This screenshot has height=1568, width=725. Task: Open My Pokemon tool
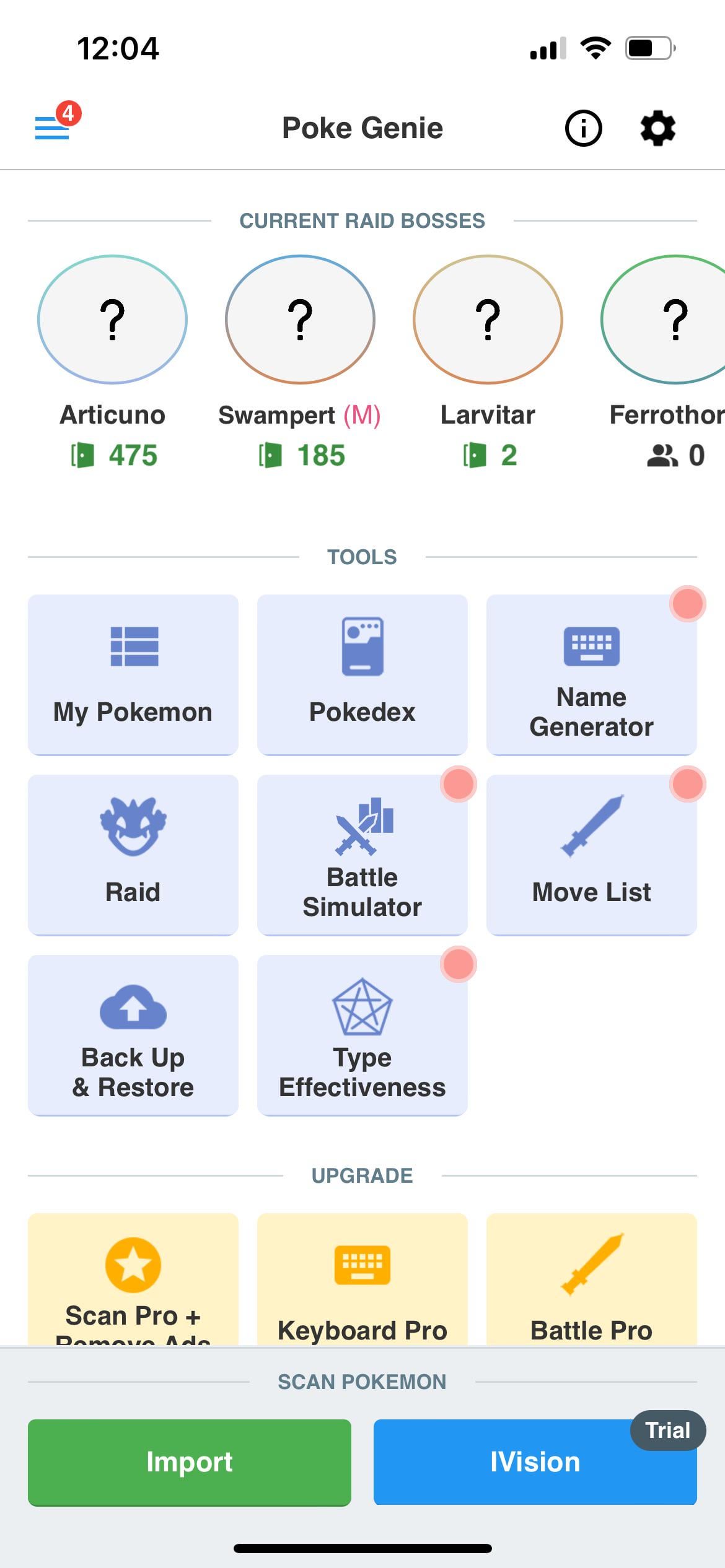tap(133, 674)
